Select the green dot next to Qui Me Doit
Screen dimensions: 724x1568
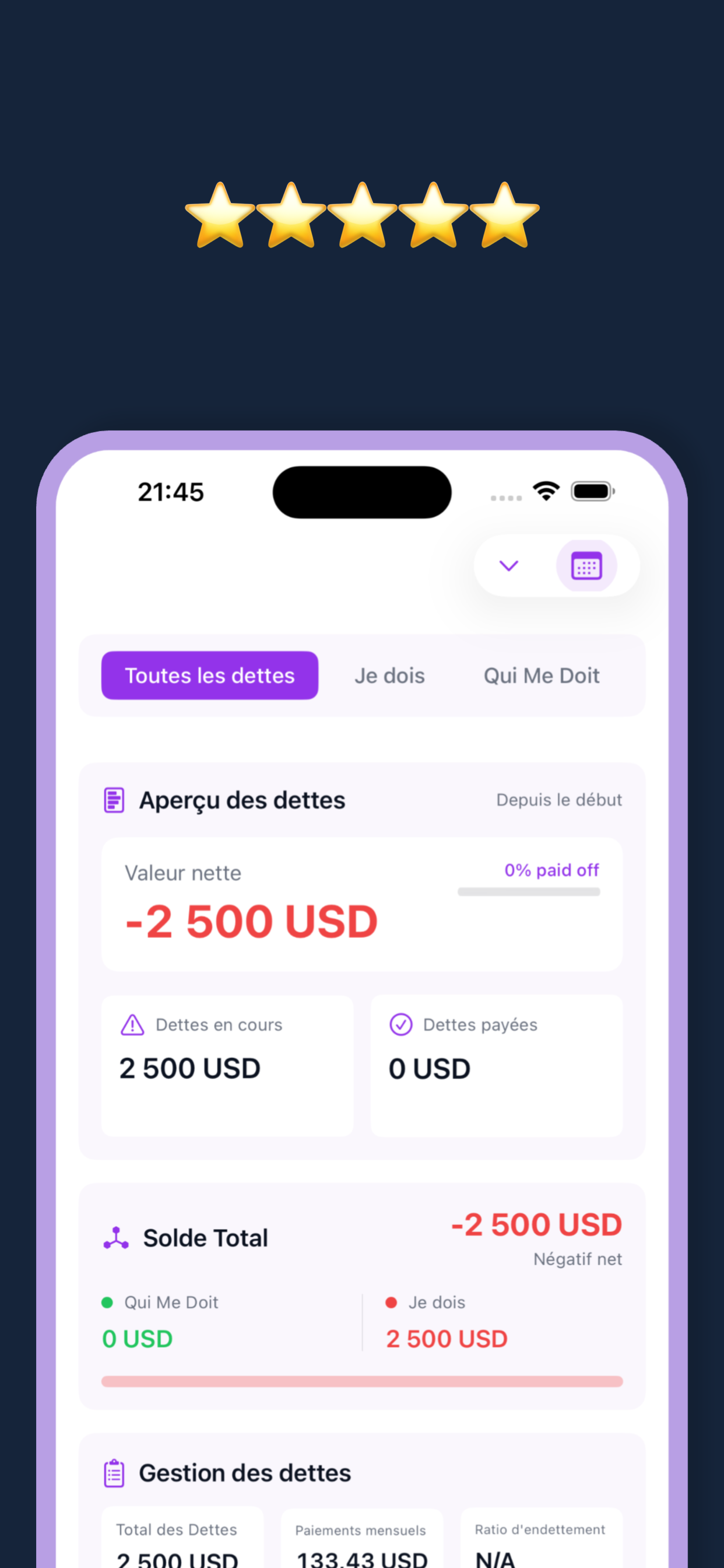click(107, 1302)
